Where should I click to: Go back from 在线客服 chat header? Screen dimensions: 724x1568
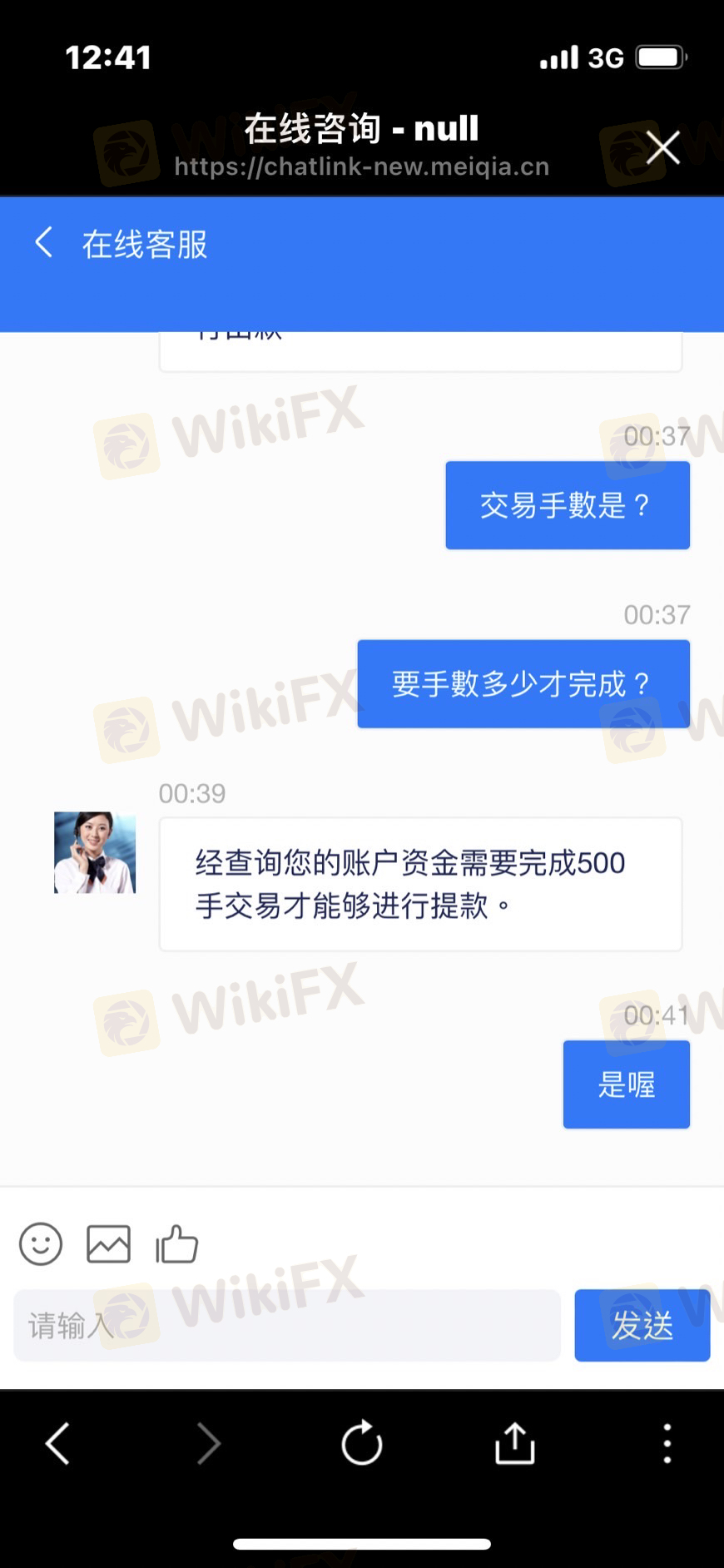click(x=44, y=243)
